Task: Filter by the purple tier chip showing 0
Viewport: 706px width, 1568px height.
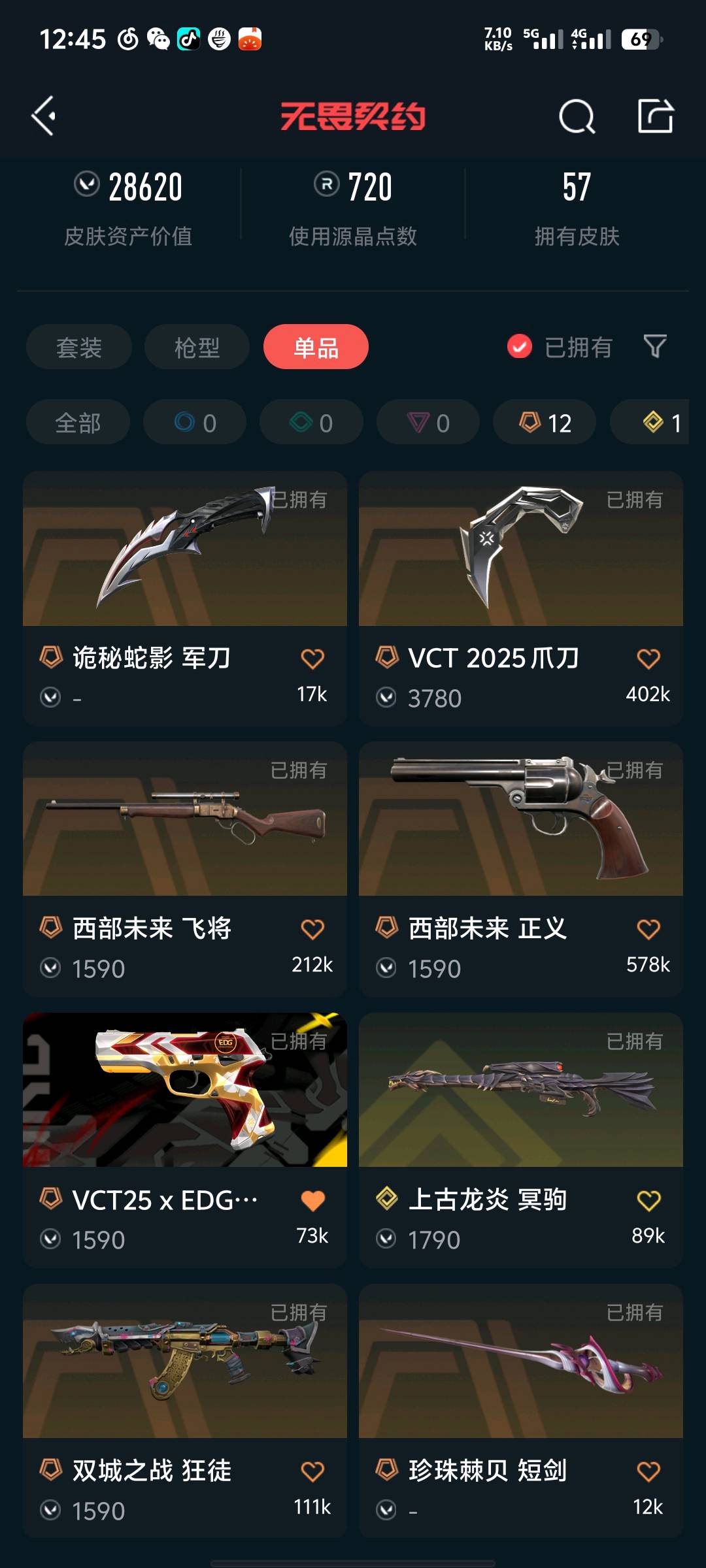Action: (x=428, y=423)
